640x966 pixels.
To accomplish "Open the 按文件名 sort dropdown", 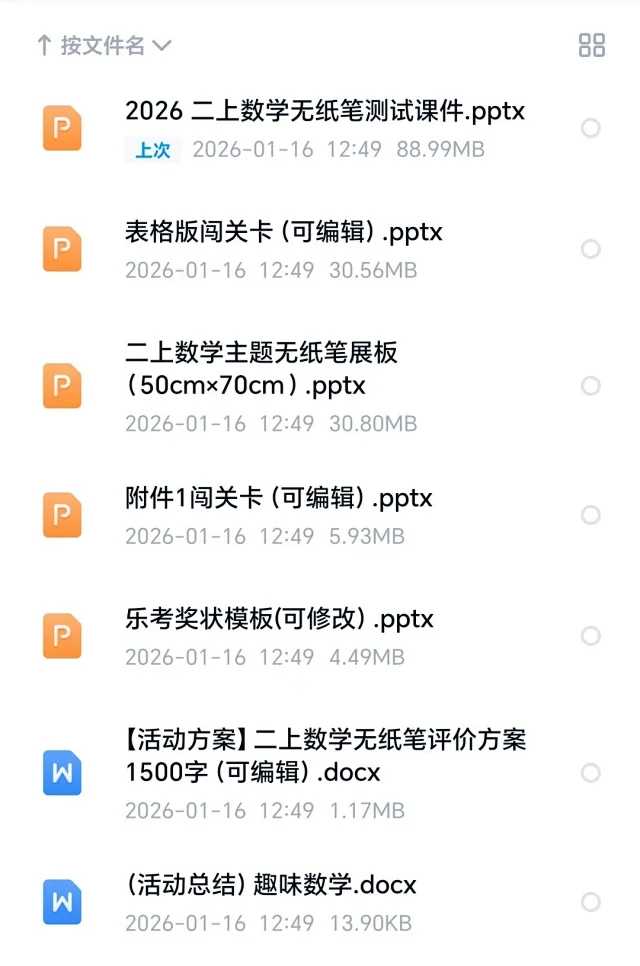I will [104, 45].
